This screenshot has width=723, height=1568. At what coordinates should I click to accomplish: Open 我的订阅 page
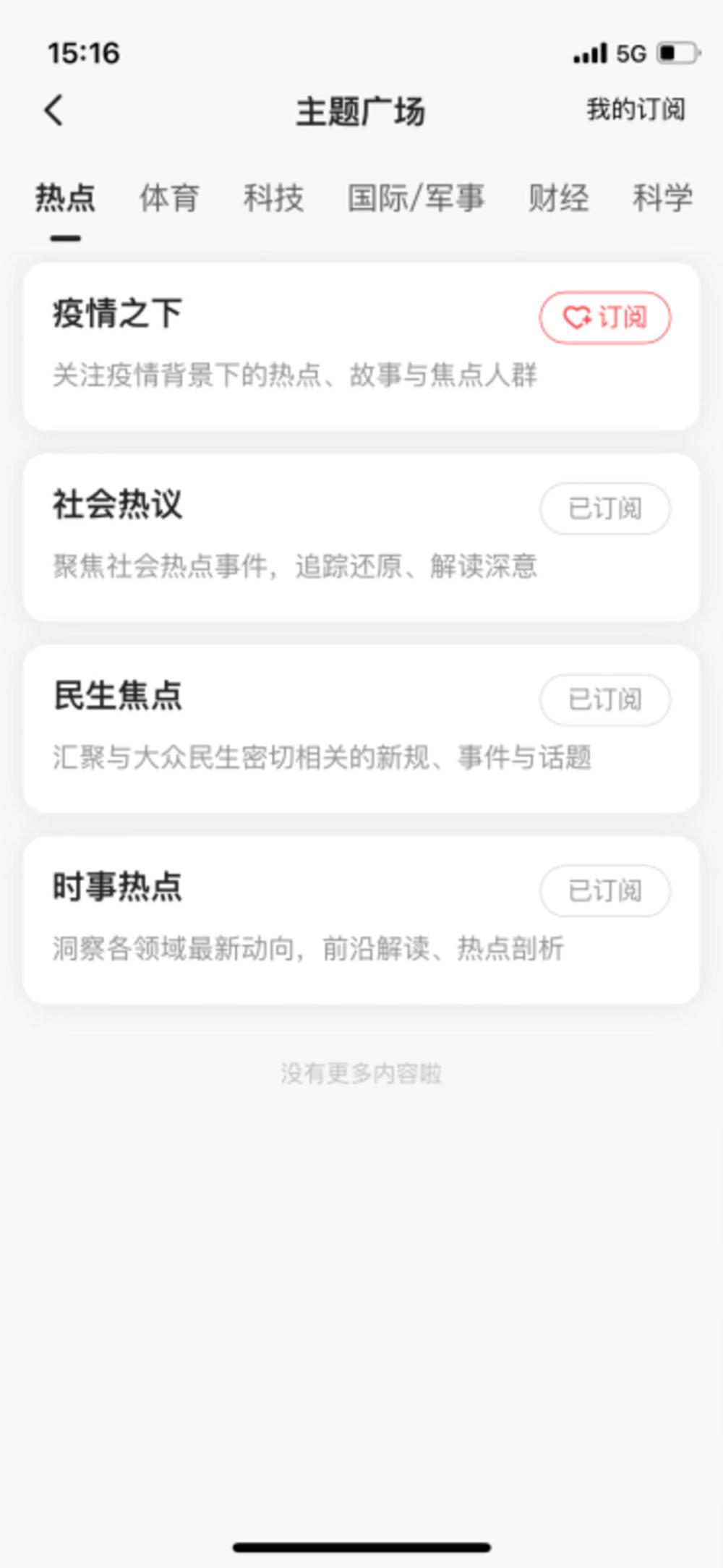[636, 108]
